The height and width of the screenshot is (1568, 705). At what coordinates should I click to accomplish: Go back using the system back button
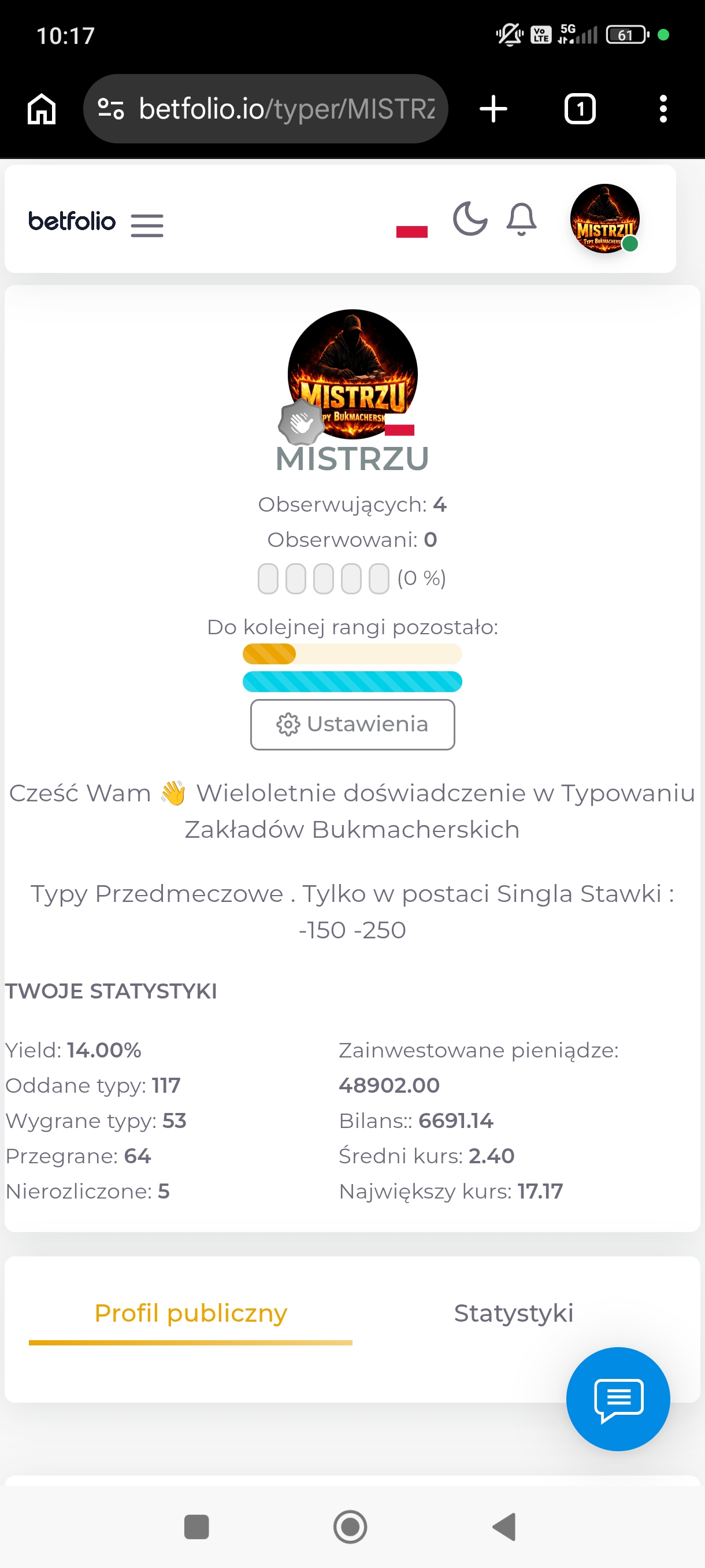point(504,1526)
